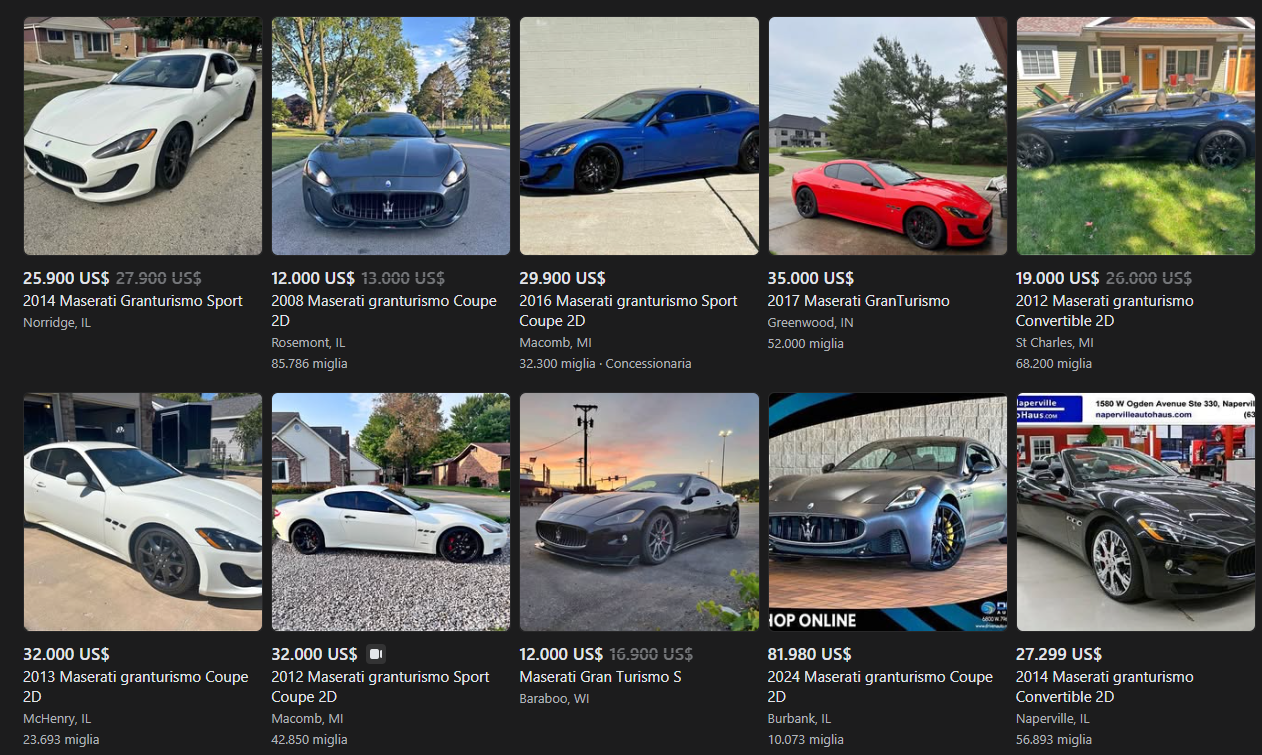Open the white 2014 Maserati Granturismo Sport listing
The height and width of the screenshot is (755, 1262).
pos(142,136)
